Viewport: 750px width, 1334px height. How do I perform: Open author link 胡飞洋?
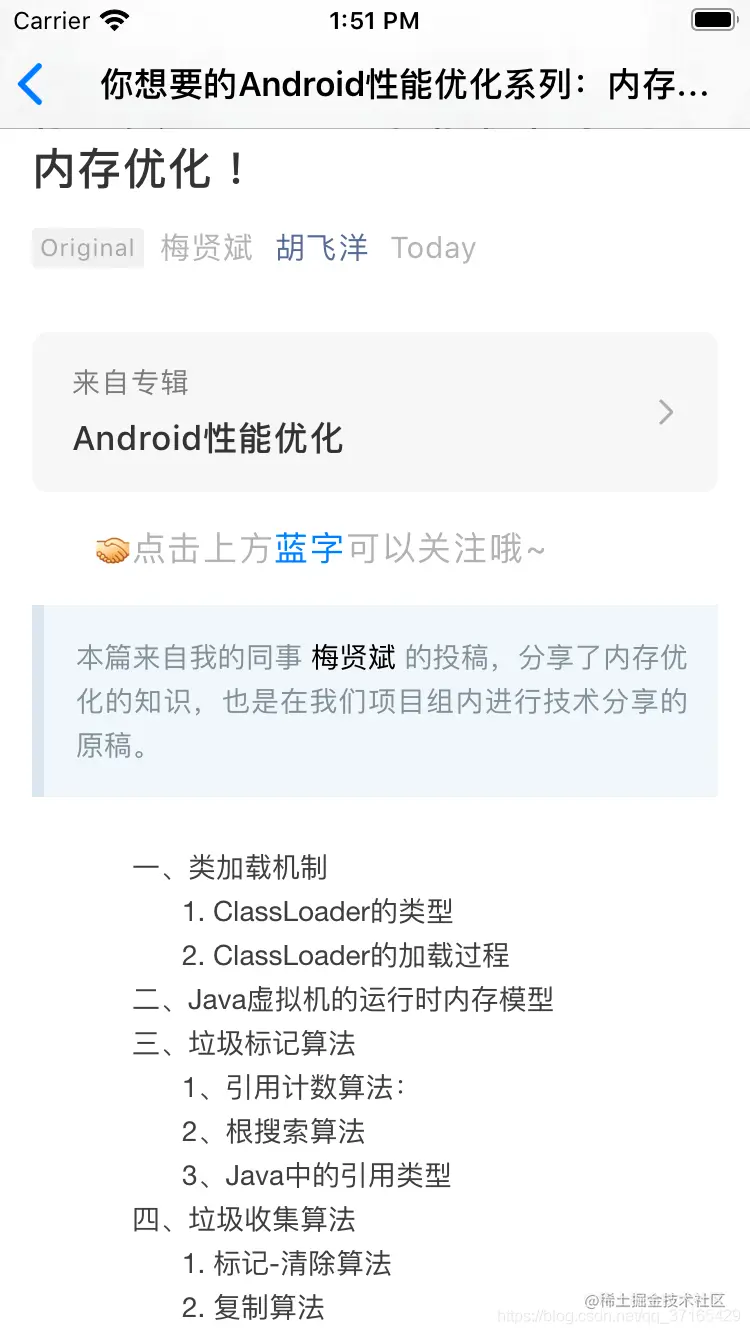click(x=322, y=248)
